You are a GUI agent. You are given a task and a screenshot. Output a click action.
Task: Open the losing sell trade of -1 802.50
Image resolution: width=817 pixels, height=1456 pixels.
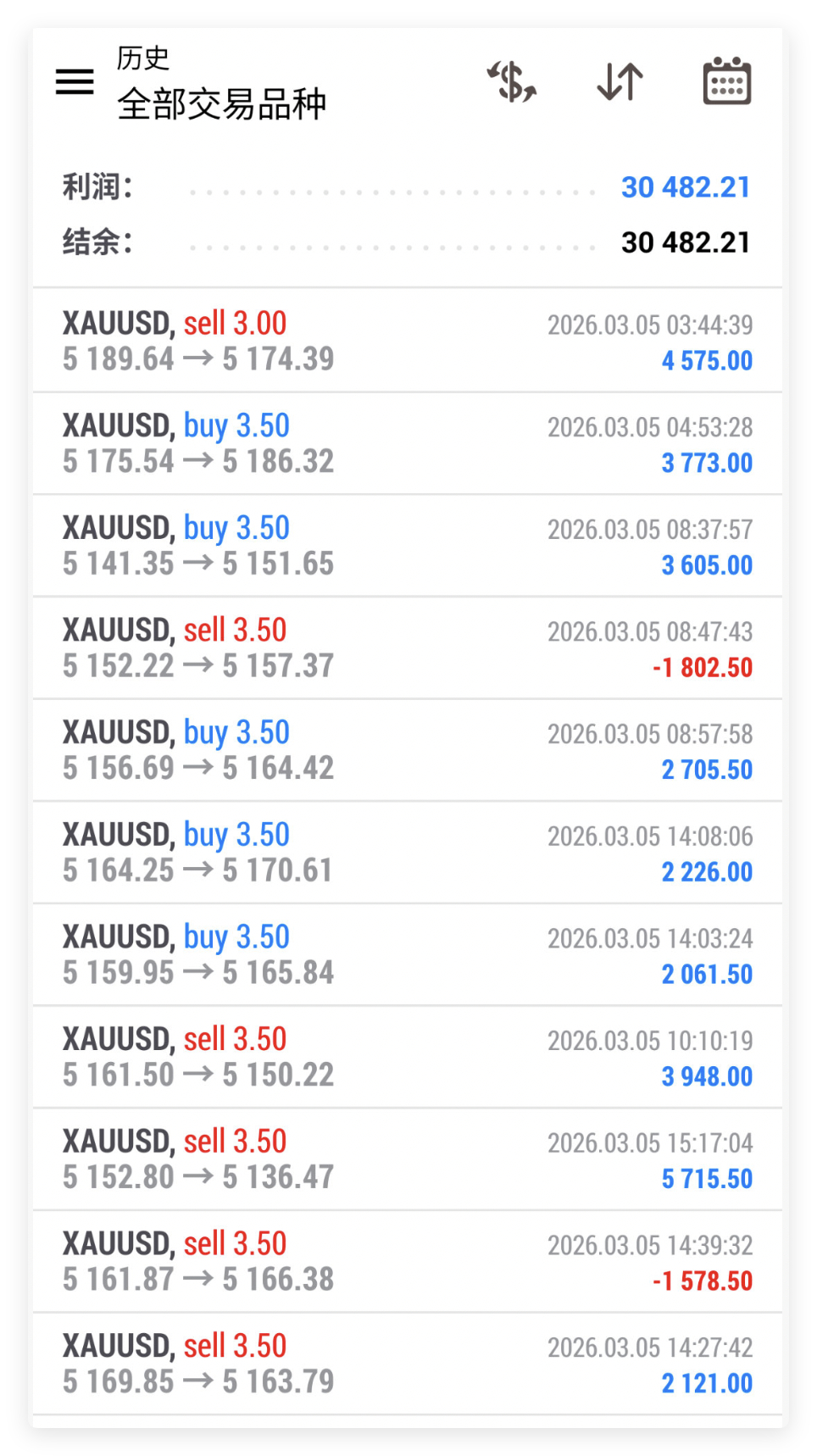407,648
